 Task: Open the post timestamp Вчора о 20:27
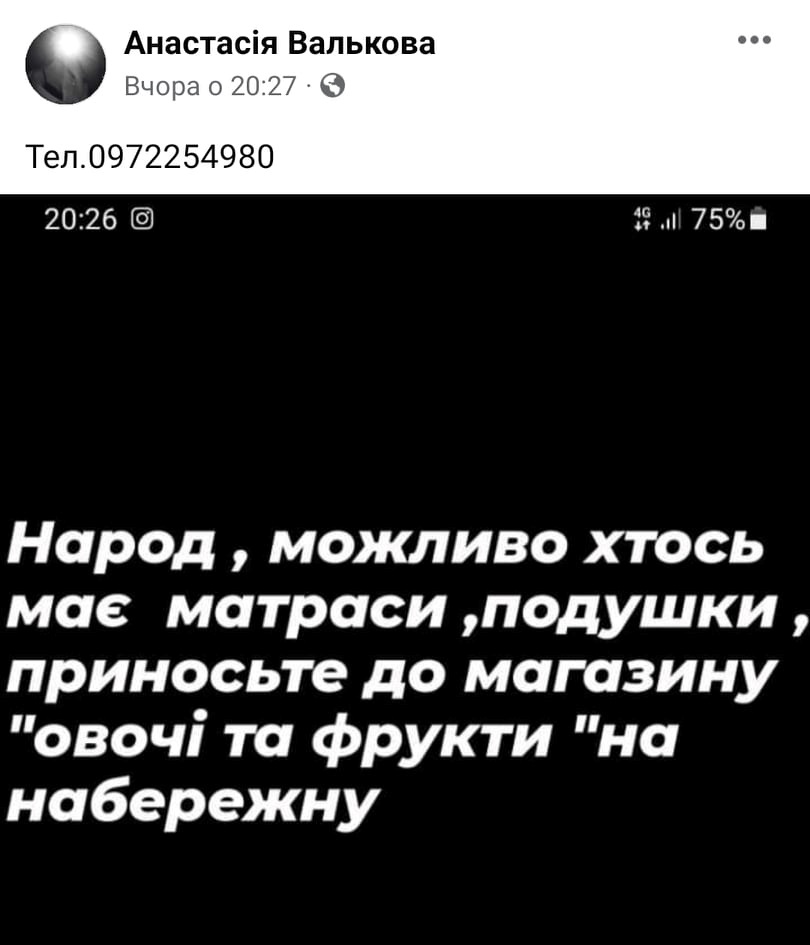pos(210,87)
